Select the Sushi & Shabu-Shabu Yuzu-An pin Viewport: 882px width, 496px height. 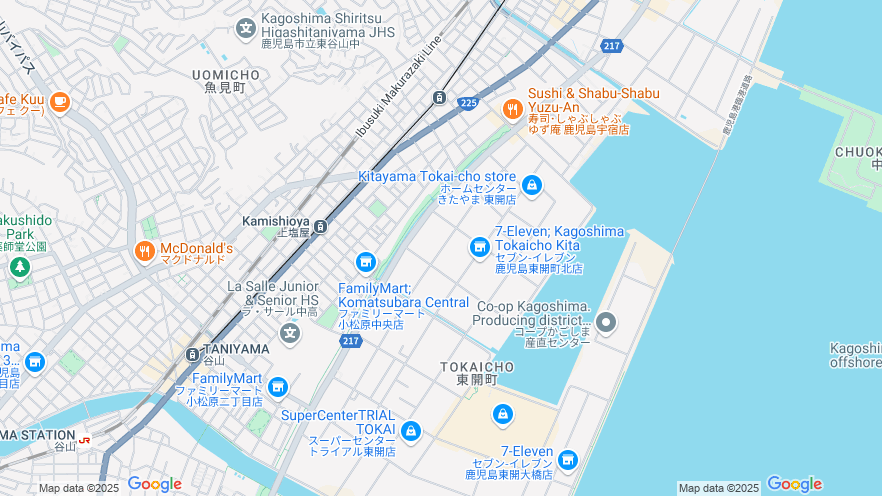(x=513, y=109)
